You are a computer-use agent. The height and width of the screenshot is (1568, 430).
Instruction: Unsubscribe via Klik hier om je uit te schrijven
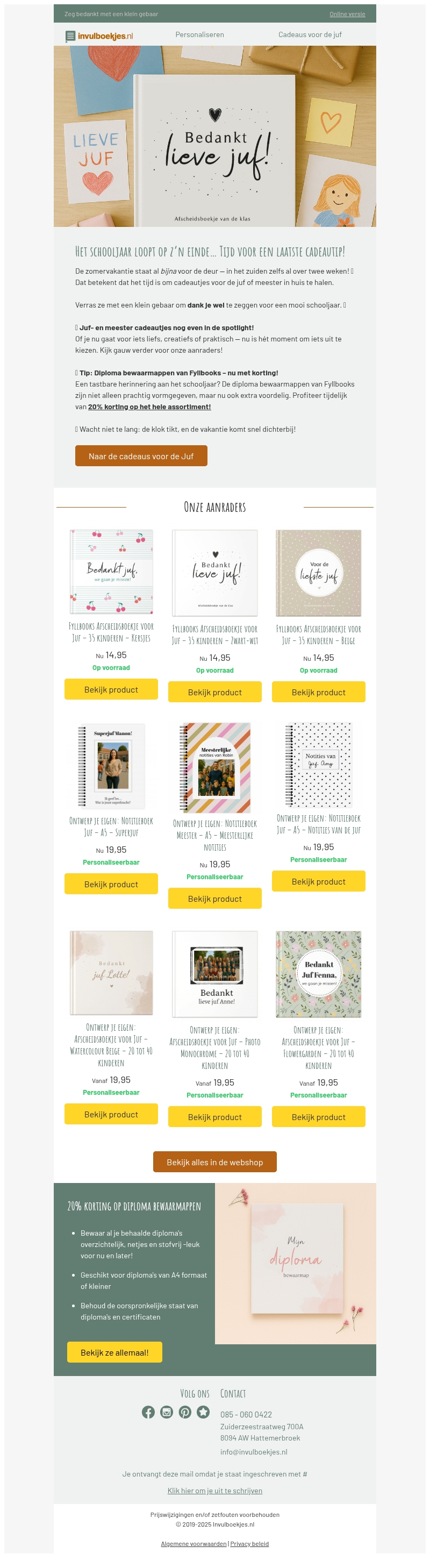click(x=214, y=1491)
